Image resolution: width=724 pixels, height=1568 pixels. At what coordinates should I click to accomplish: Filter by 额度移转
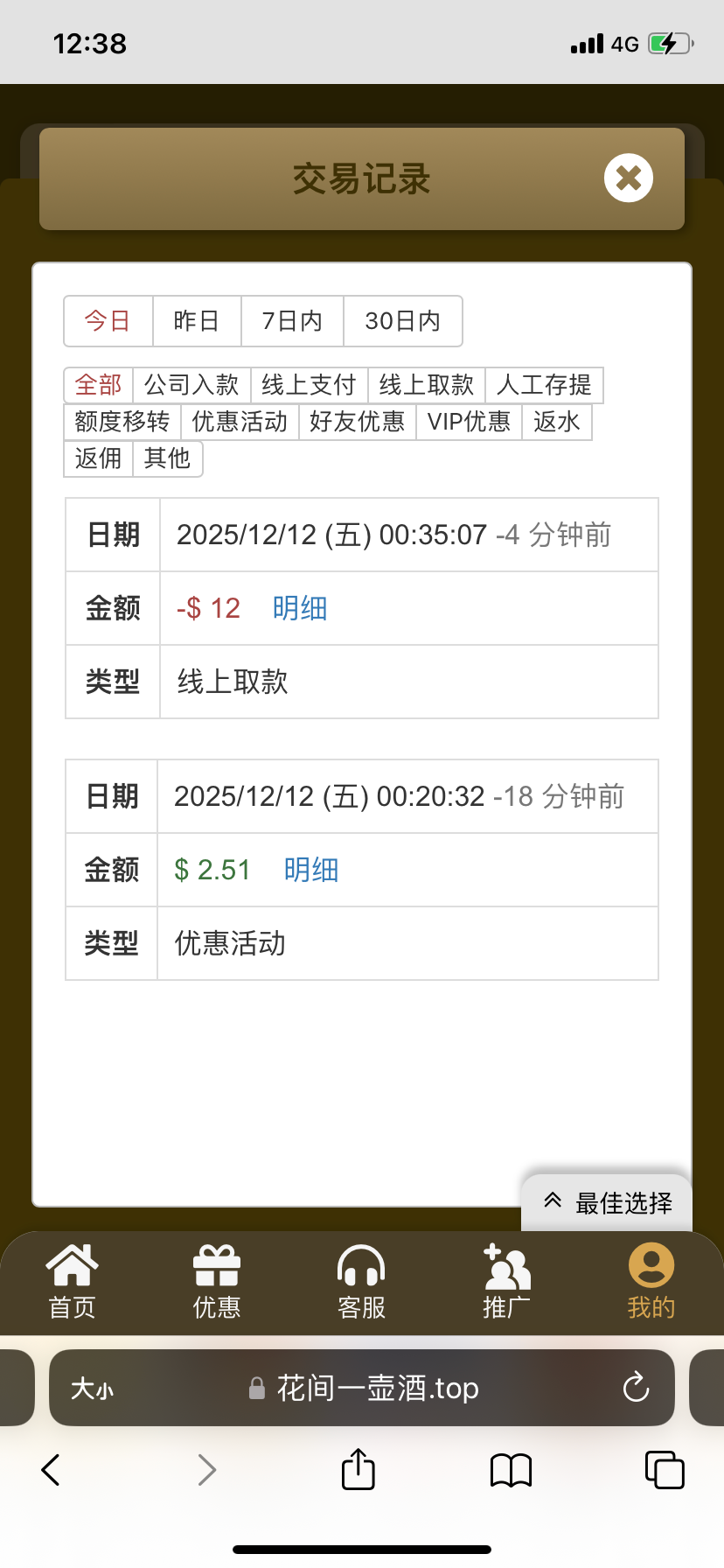(x=122, y=422)
